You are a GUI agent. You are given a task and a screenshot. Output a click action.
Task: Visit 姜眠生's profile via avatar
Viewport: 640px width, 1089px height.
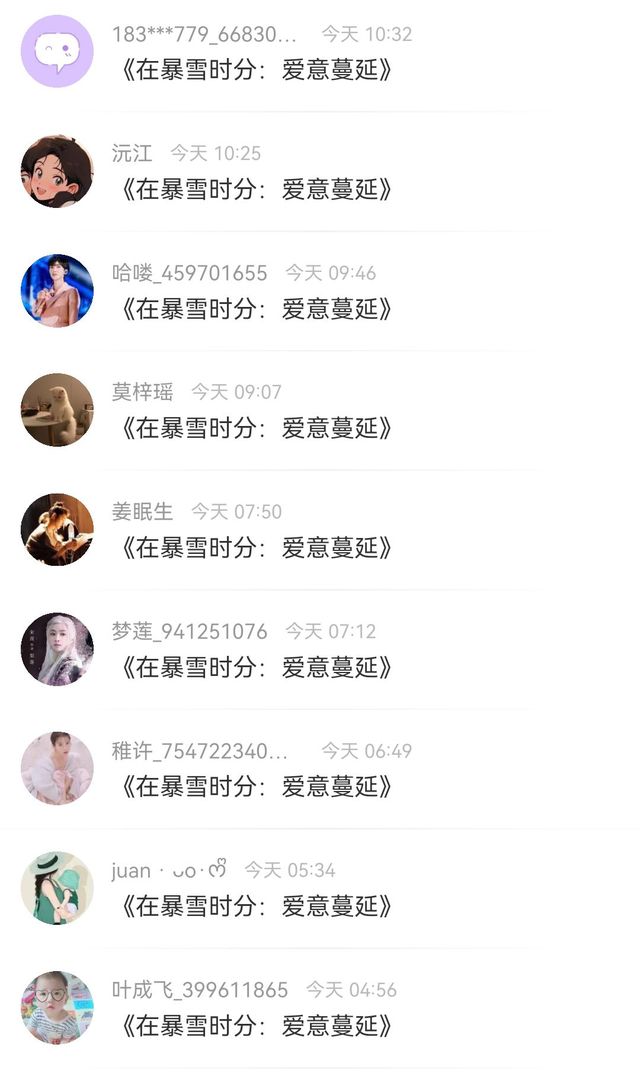57,529
